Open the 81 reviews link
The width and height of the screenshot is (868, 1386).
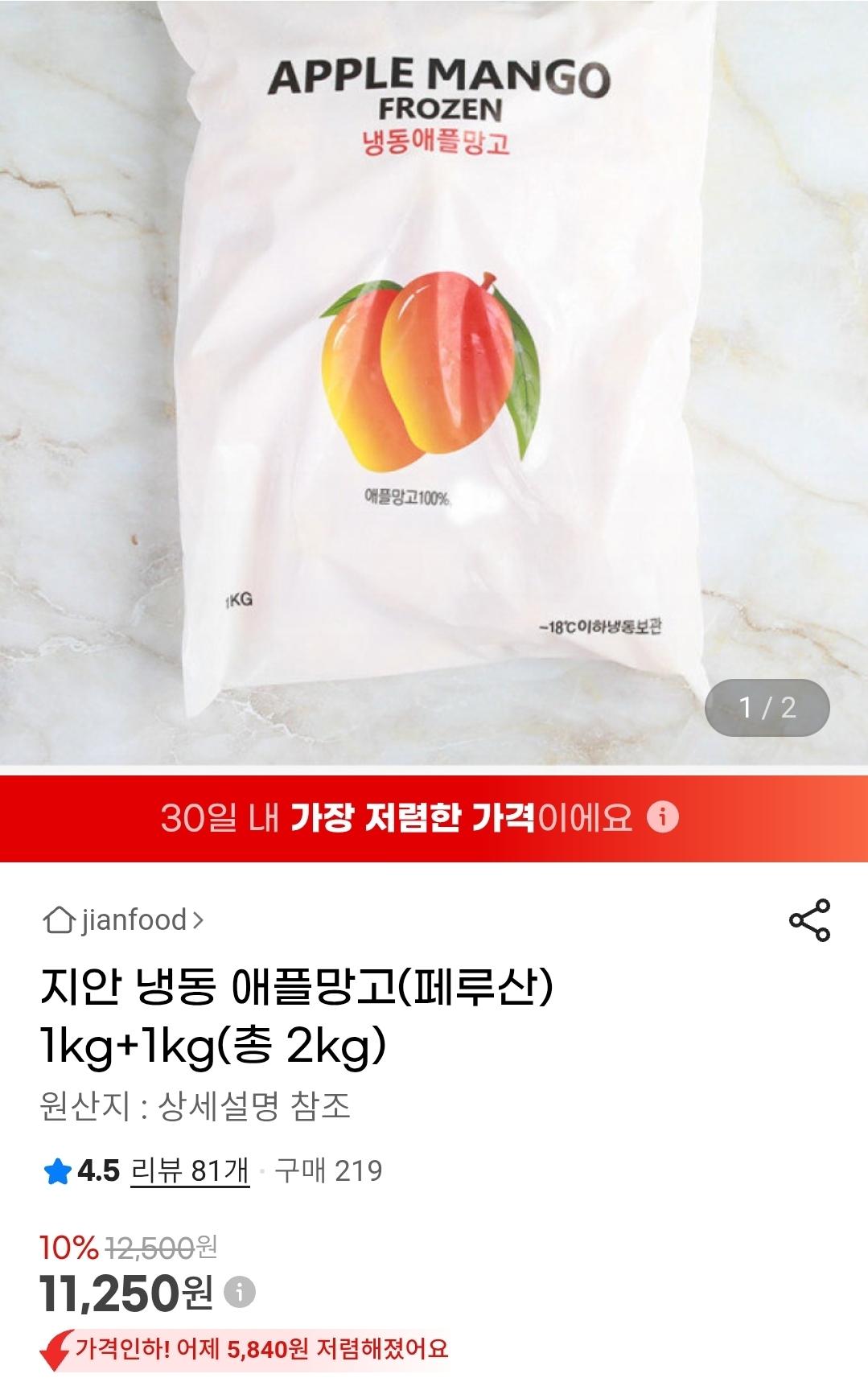[189, 1170]
